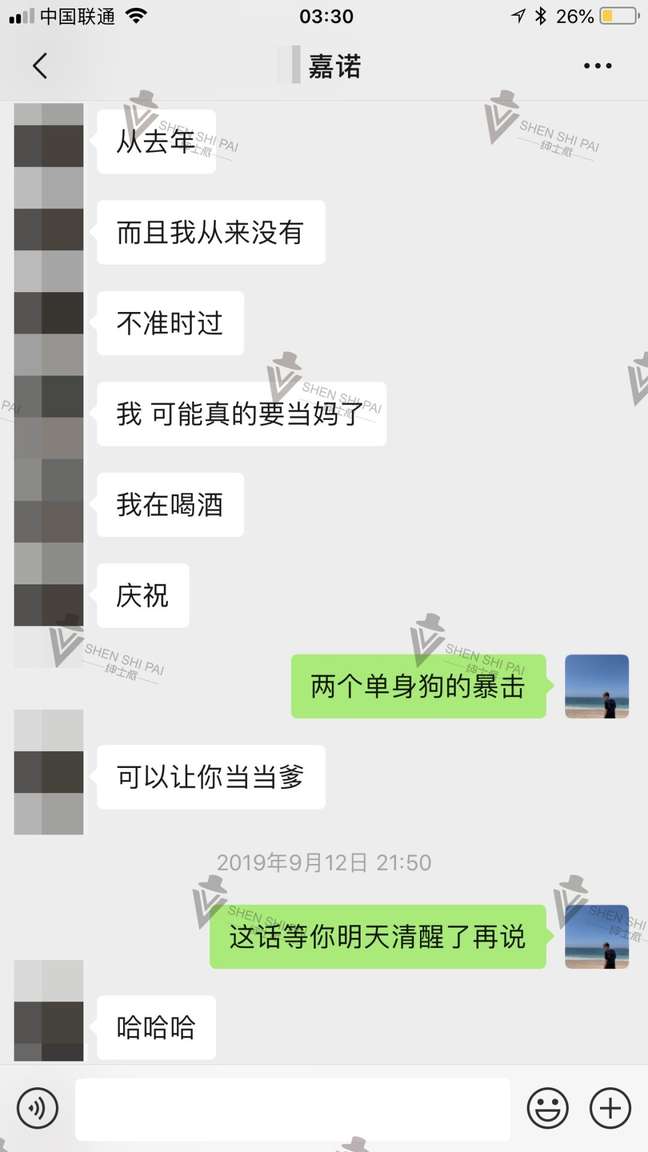Viewport: 648px width, 1152px height.
Task: Open my avatar beside 两个单身狗的暴击
Action: coord(597,686)
